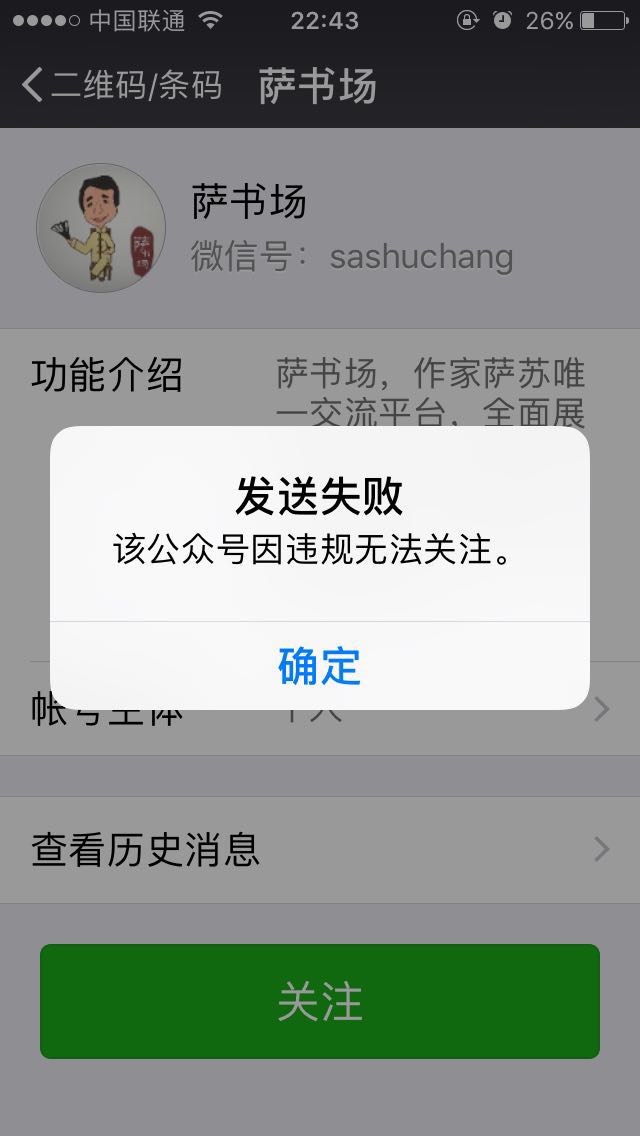Viewport: 640px width, 1136px height.
Task: Confirm the 发送失败 dialog with 确定
Action: [319, 666]
